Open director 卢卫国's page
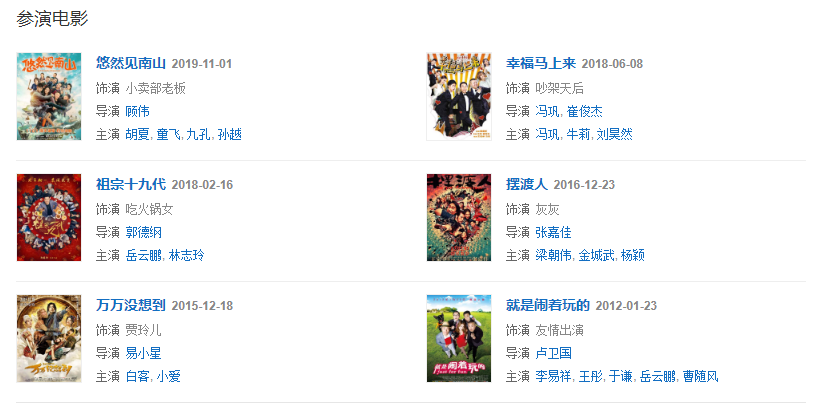This screenshot has height=414, width=816. click(x=553, y=352)
